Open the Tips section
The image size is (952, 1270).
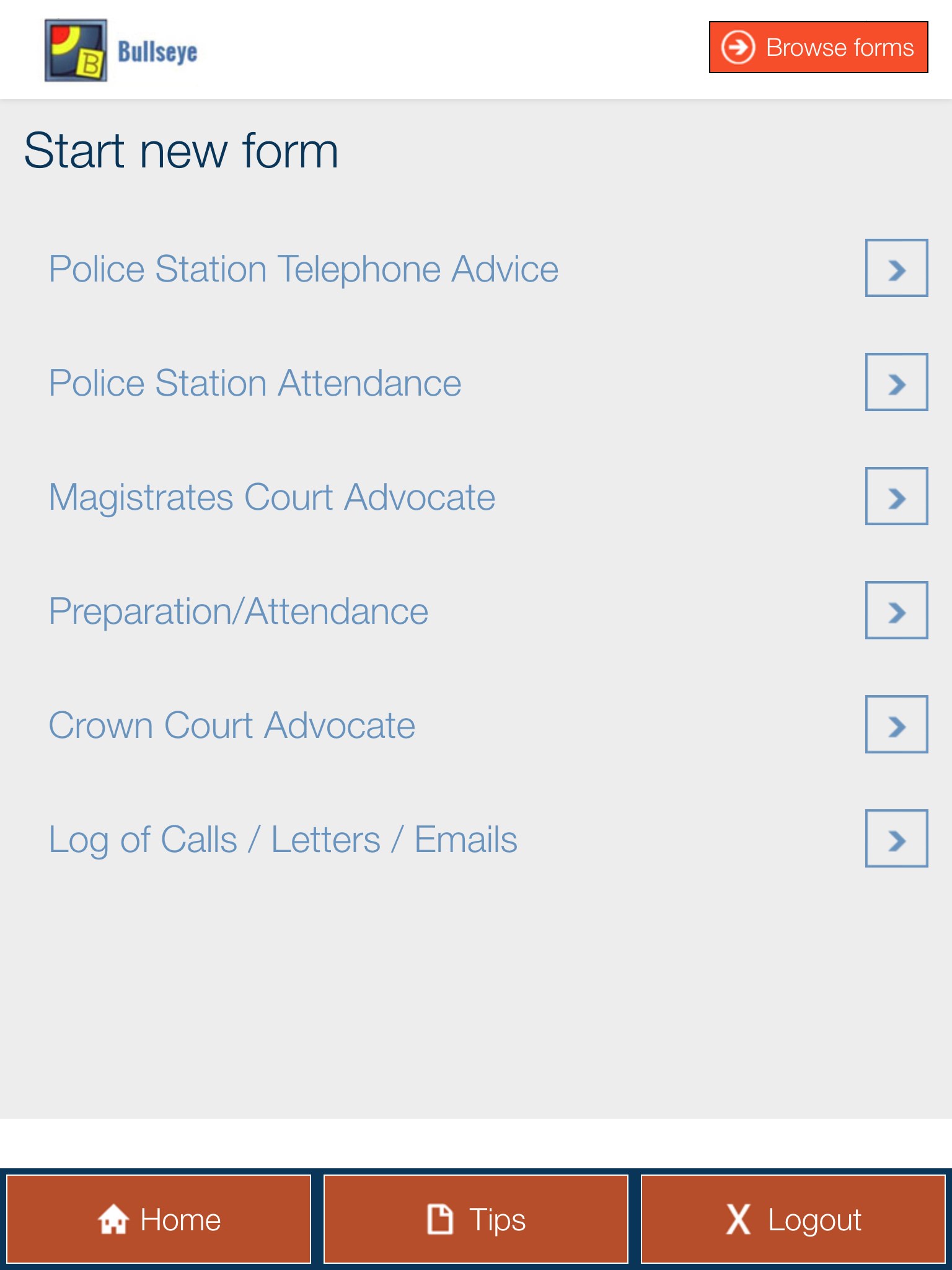click(476, 1219)
